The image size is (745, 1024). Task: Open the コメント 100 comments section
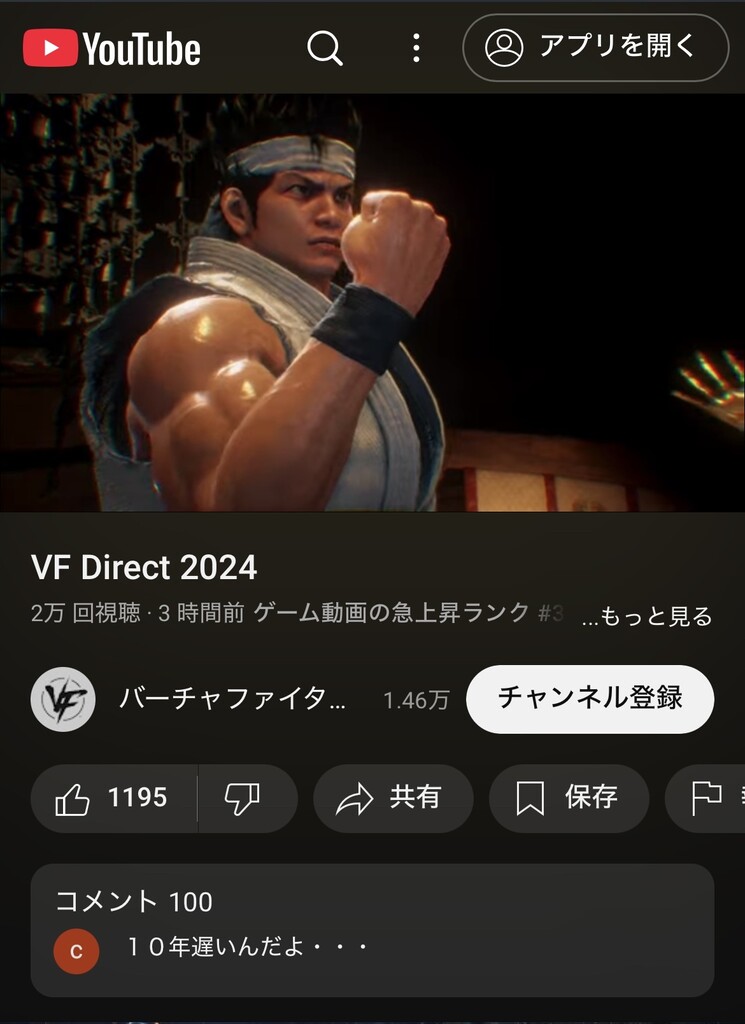pos(372,930)
